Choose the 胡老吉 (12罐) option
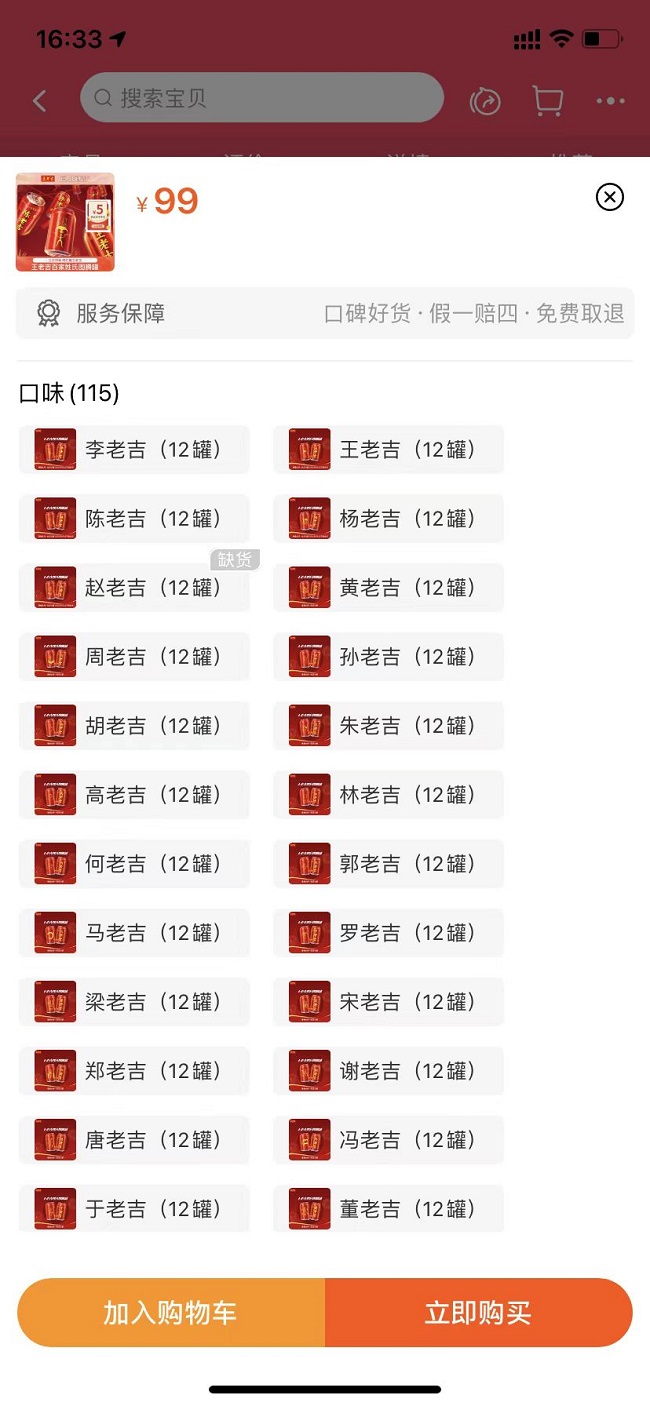This screenshot has width=650, height=1406. point(134,726)
